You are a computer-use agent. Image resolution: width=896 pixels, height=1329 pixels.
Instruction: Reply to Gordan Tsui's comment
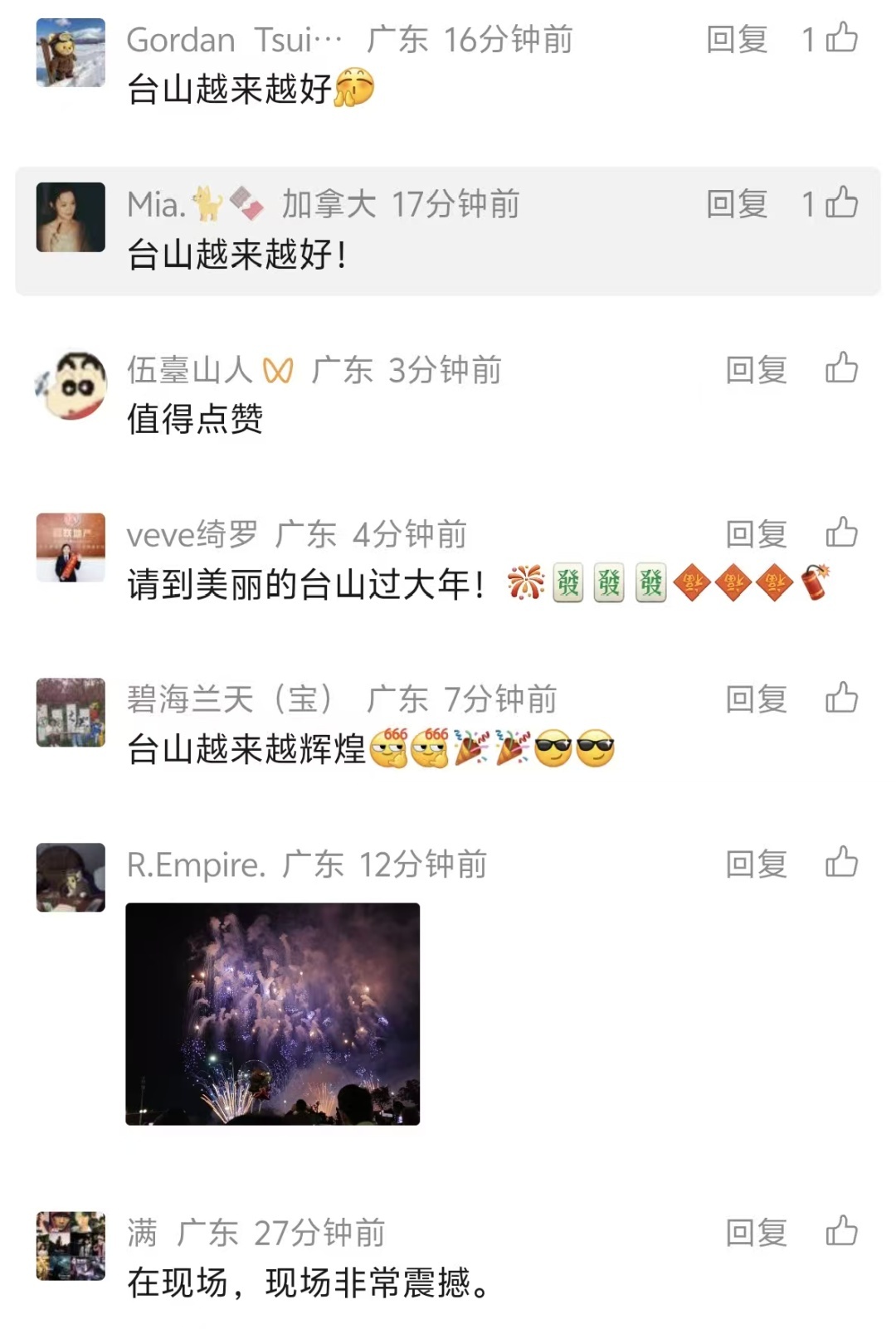[737, 40]
